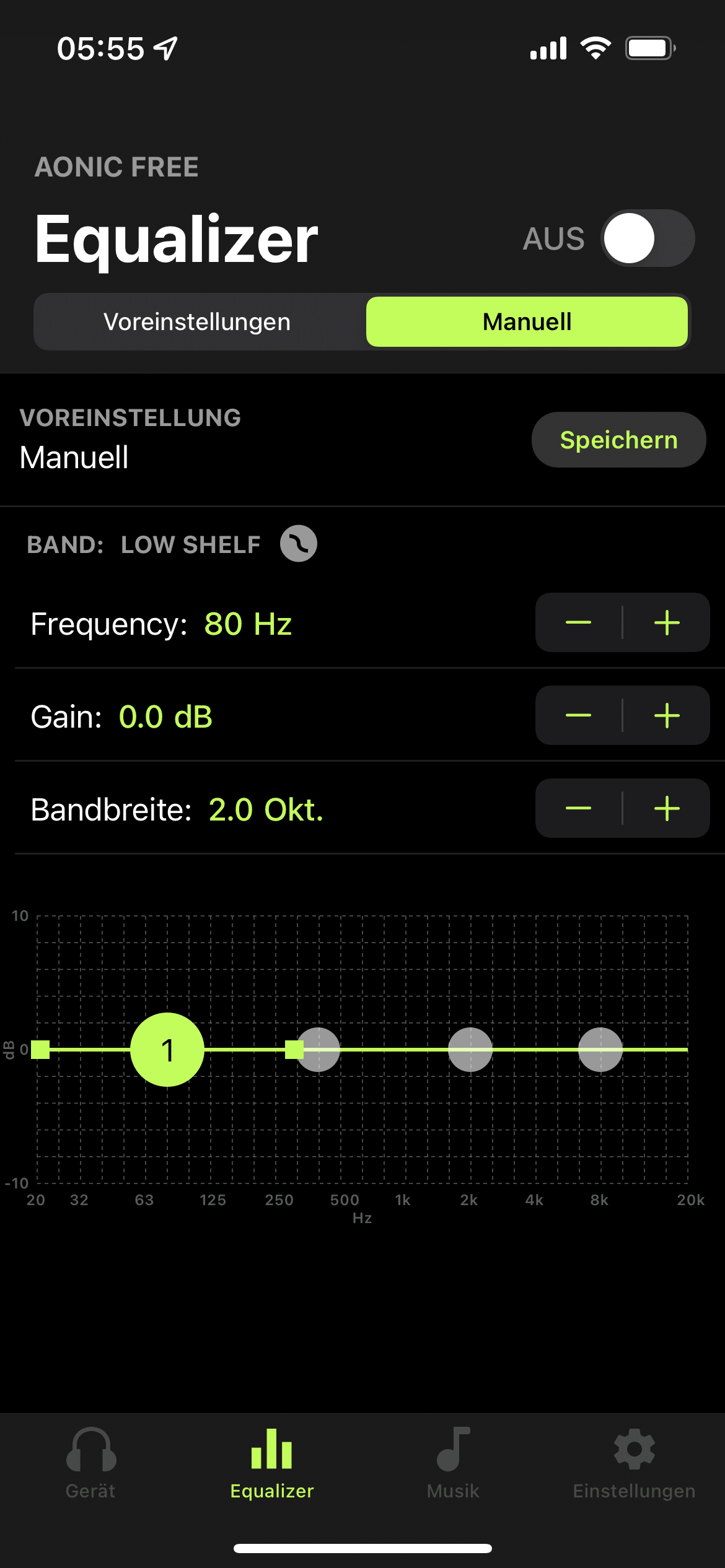Select the Manuell segment
This screenshot has width=725, height=1568.
coord(527,322)
